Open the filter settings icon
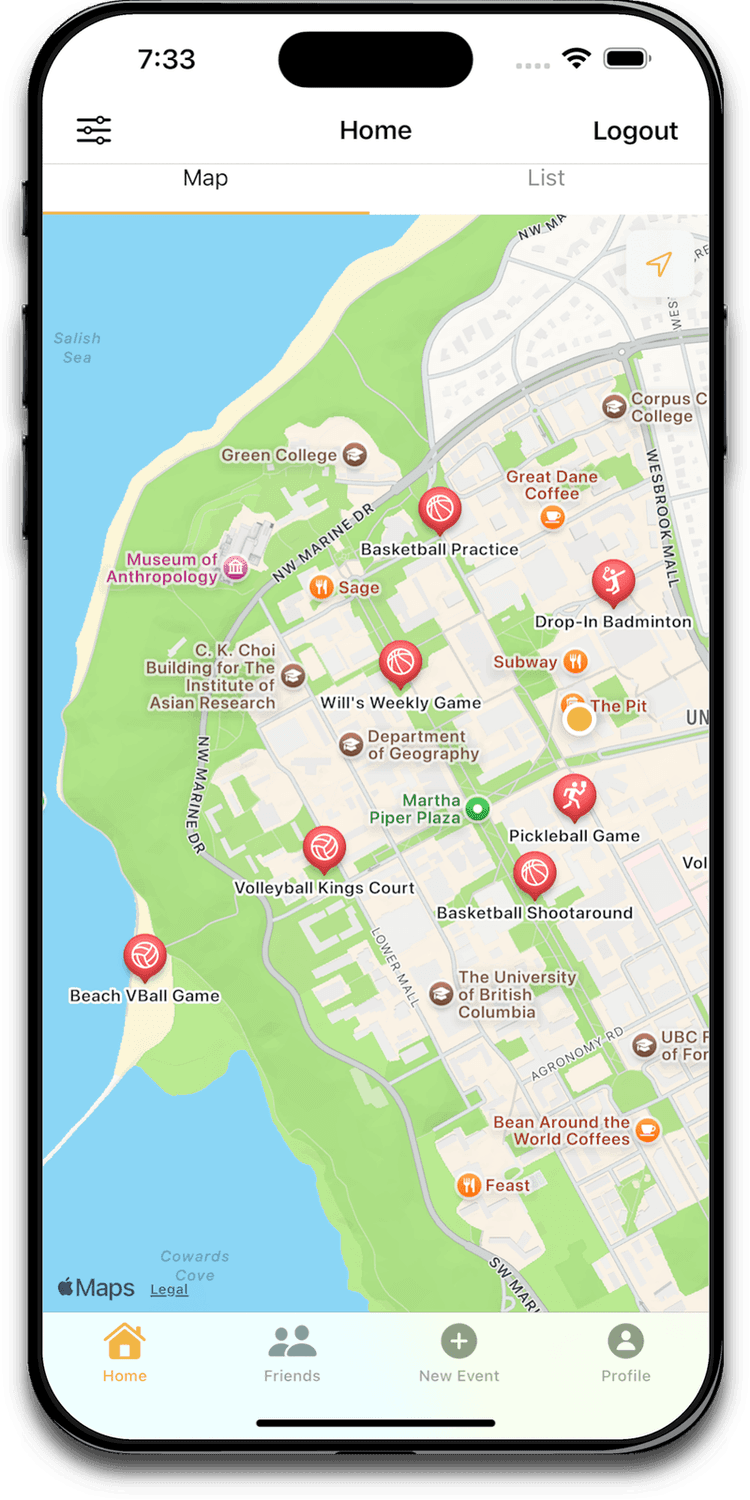The image size is (750, 1500). [94, 130]
